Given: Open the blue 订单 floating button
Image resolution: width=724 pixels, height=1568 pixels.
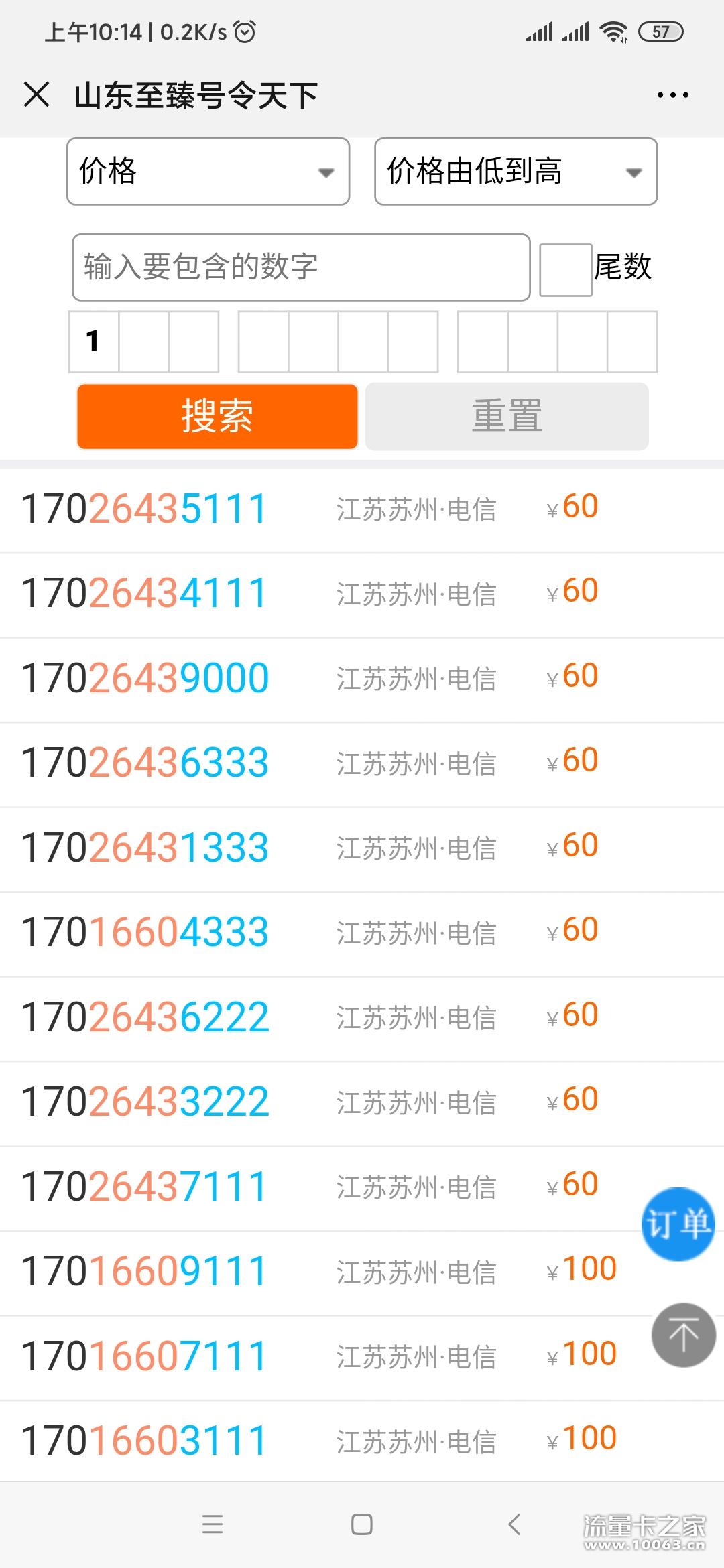Looking at the screenshot, I should (x=678, y=1224).
